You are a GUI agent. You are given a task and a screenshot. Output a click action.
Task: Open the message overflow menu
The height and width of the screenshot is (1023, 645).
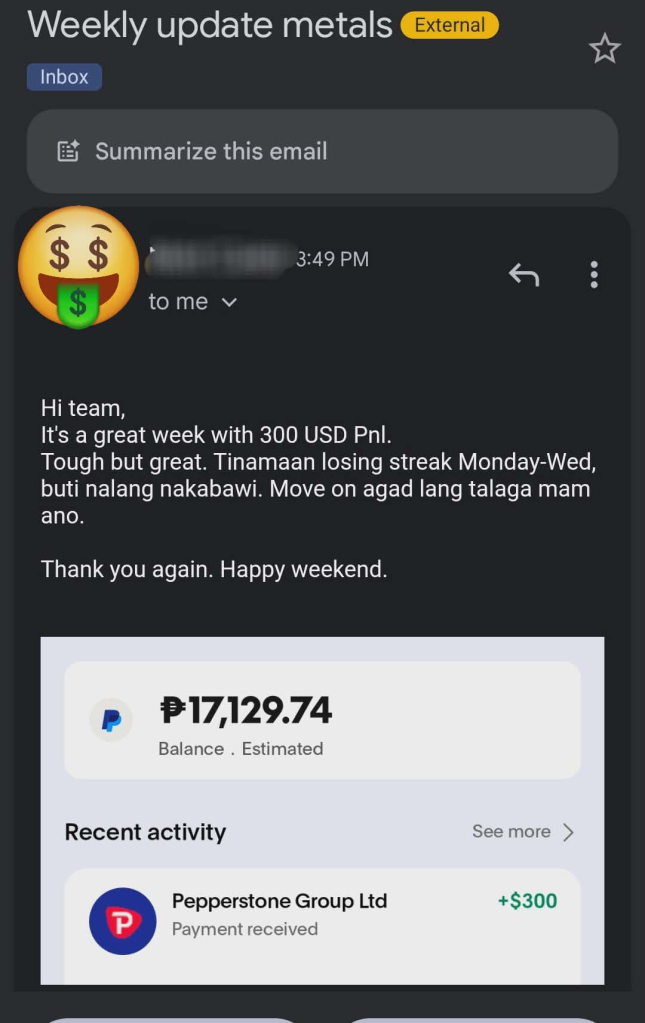(x=594, y=274)
